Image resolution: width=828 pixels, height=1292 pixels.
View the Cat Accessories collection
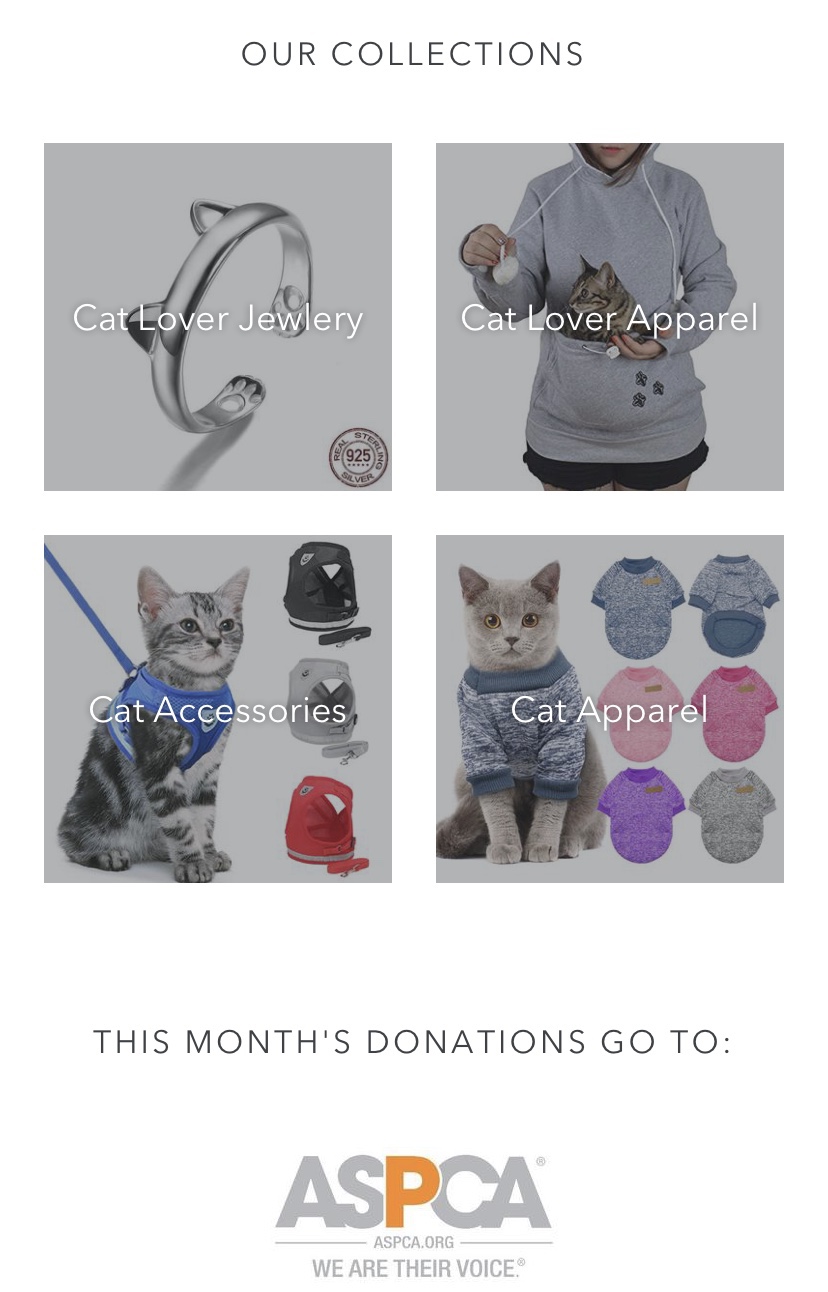point(217,709)
